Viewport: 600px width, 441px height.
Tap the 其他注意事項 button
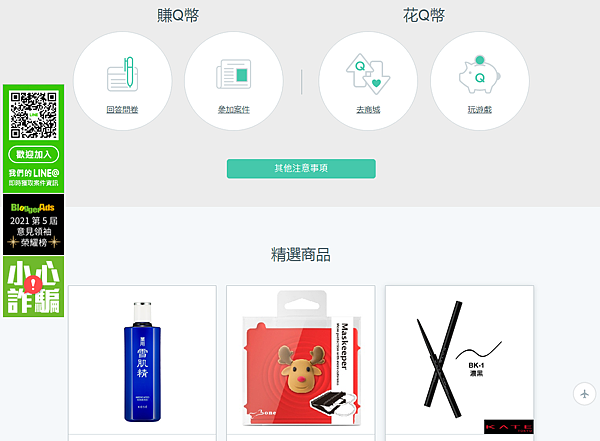click(301, 168)
